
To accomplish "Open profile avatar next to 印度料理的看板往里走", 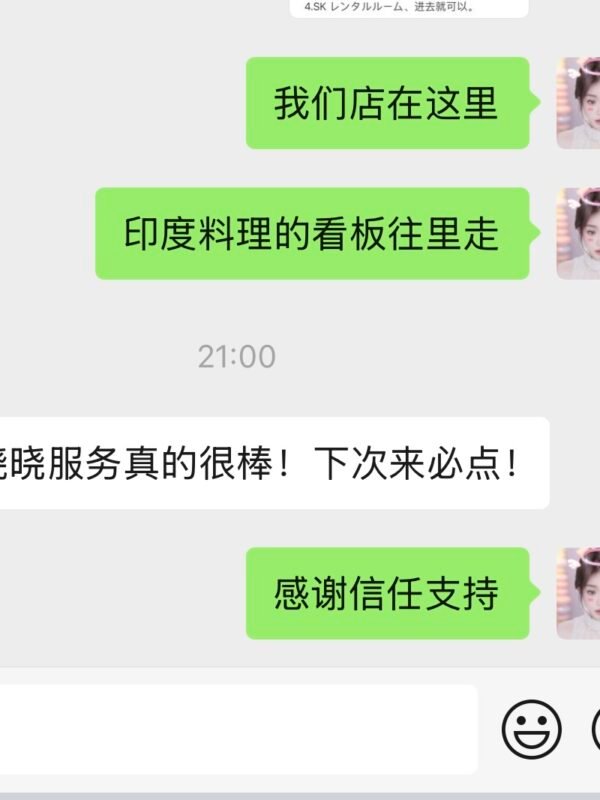I will (579, 233).
